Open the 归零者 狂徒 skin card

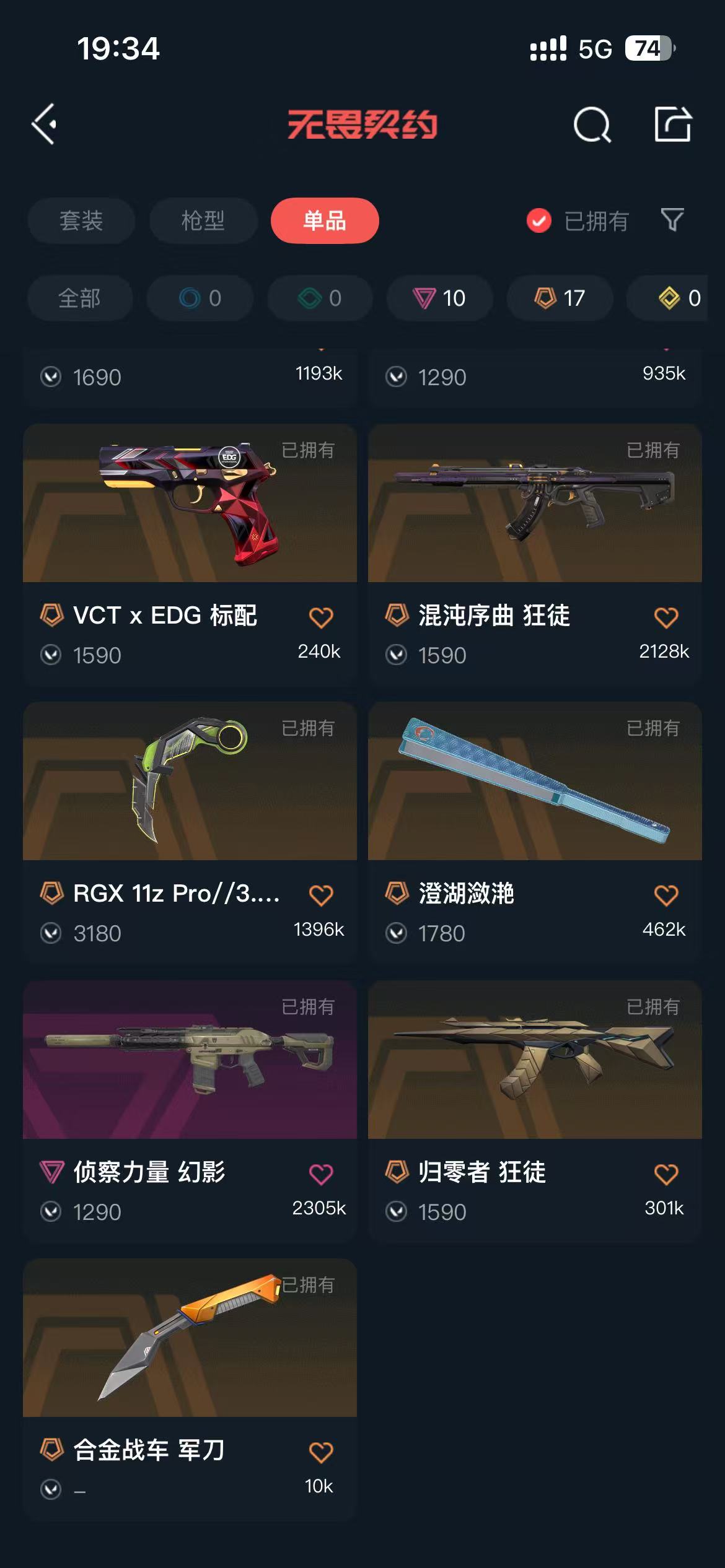pos(534,1060)
